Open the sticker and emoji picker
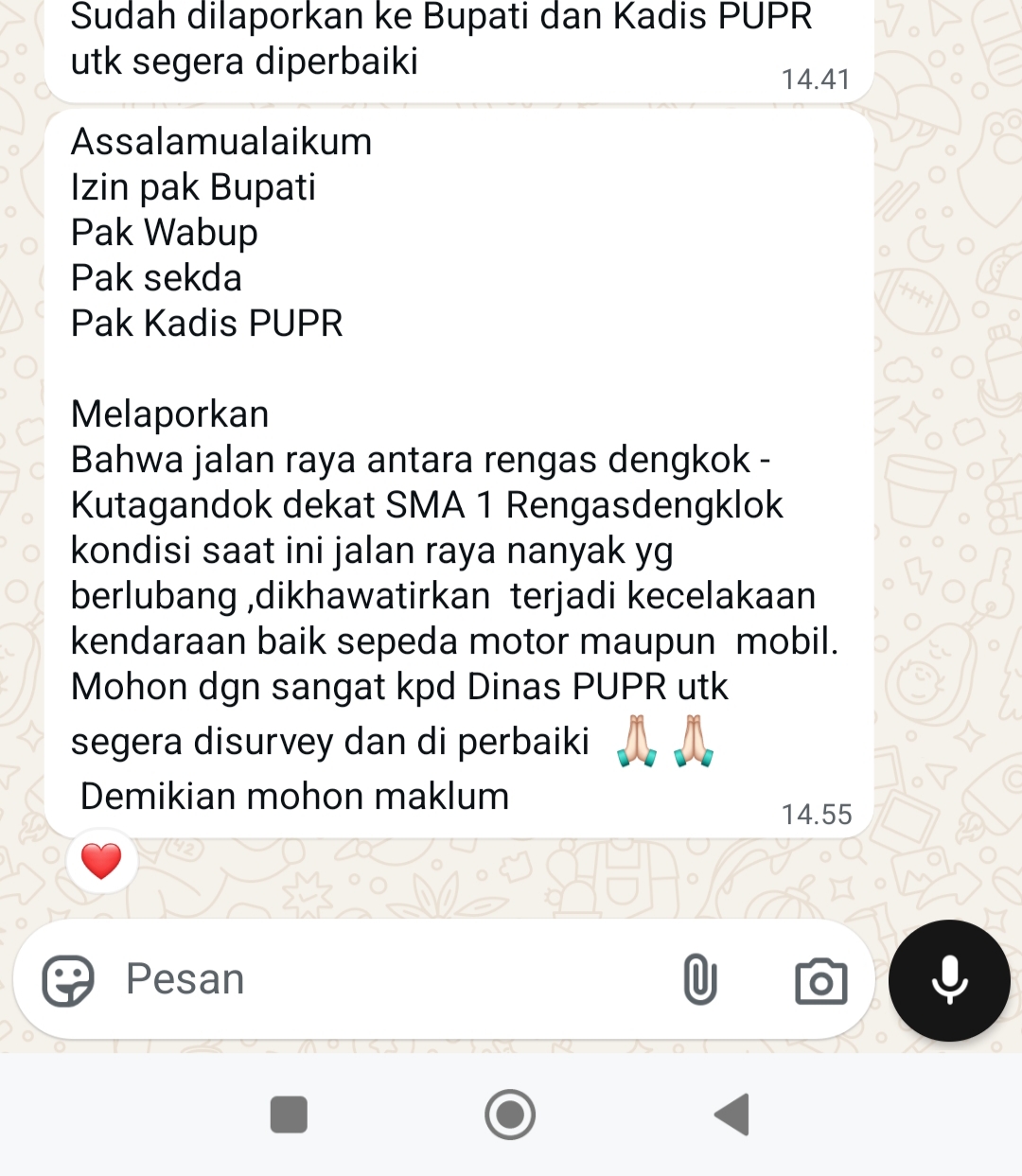Screen dimensions: 1022x1176 pyautogui.click(x=68, y=980)
